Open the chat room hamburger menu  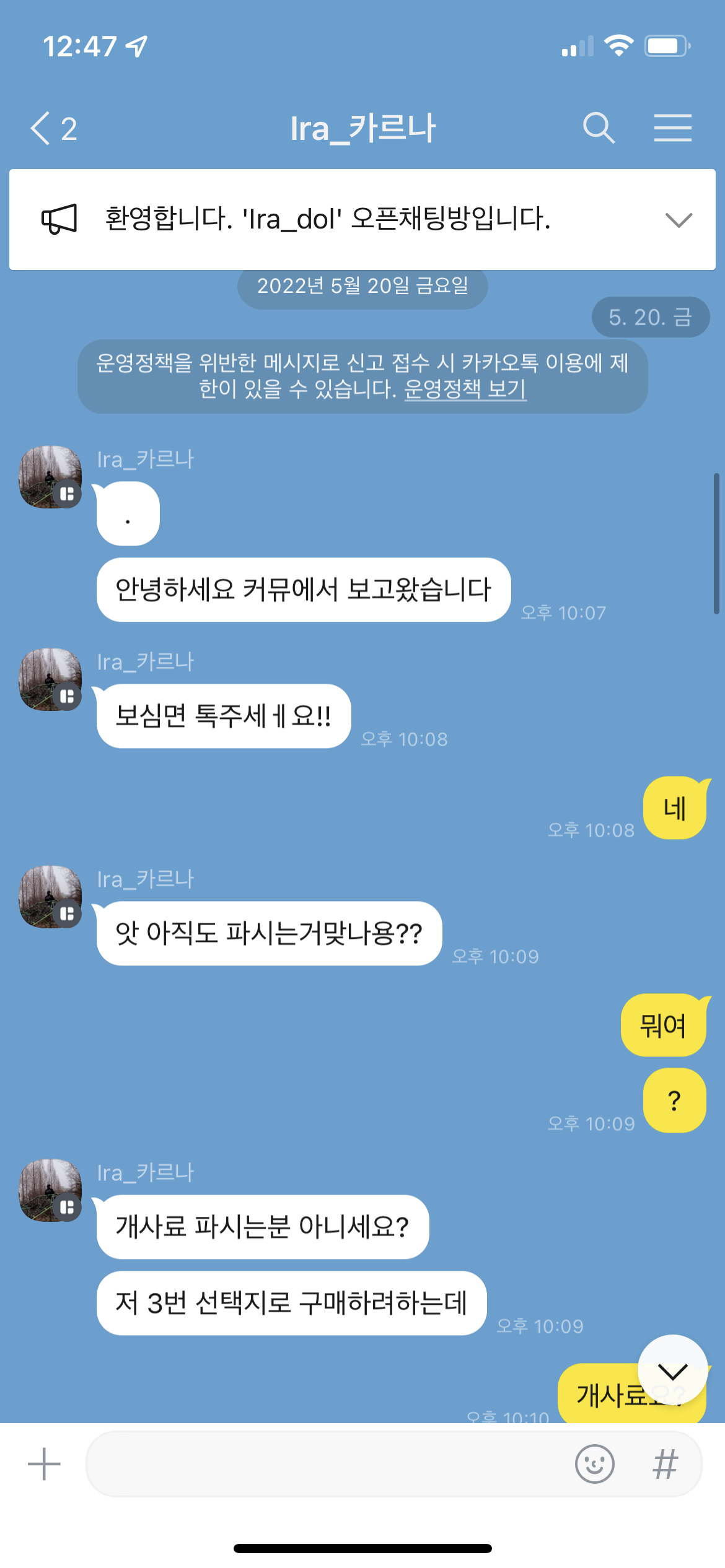(672, 128)
